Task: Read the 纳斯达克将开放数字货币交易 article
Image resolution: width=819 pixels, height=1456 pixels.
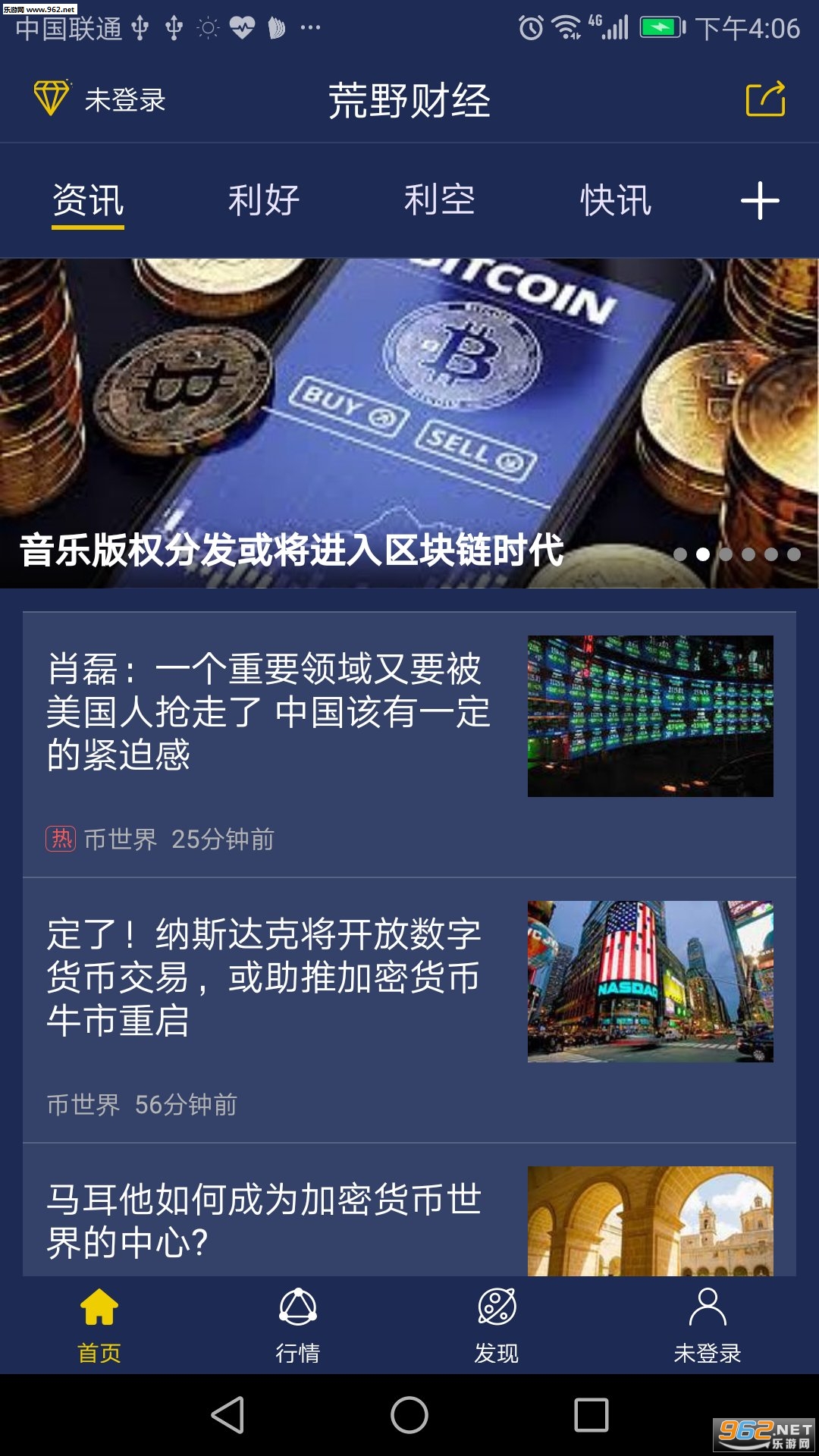Action: (x=268, y=977)
